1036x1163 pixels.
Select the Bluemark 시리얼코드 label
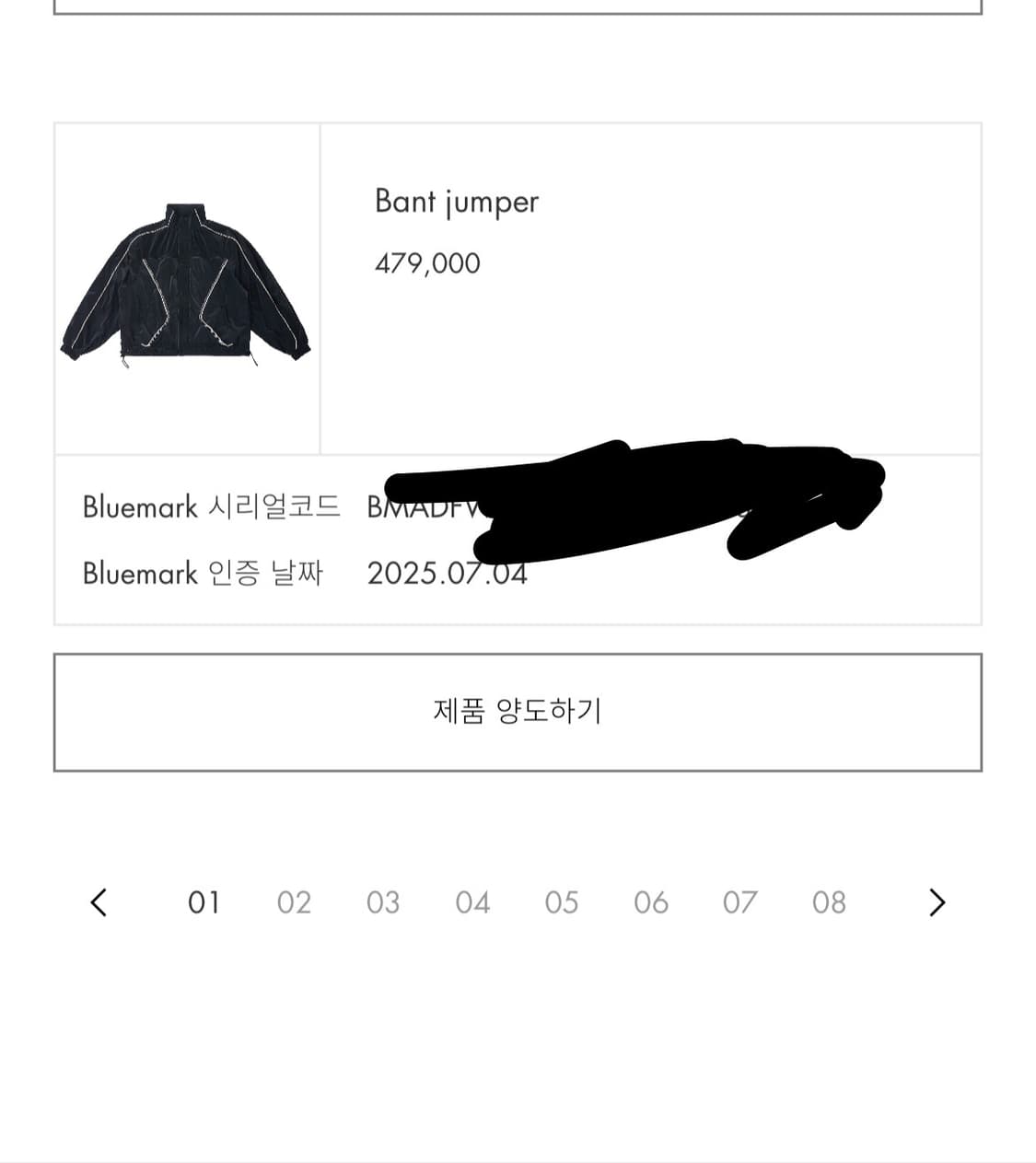click(210, 507)
